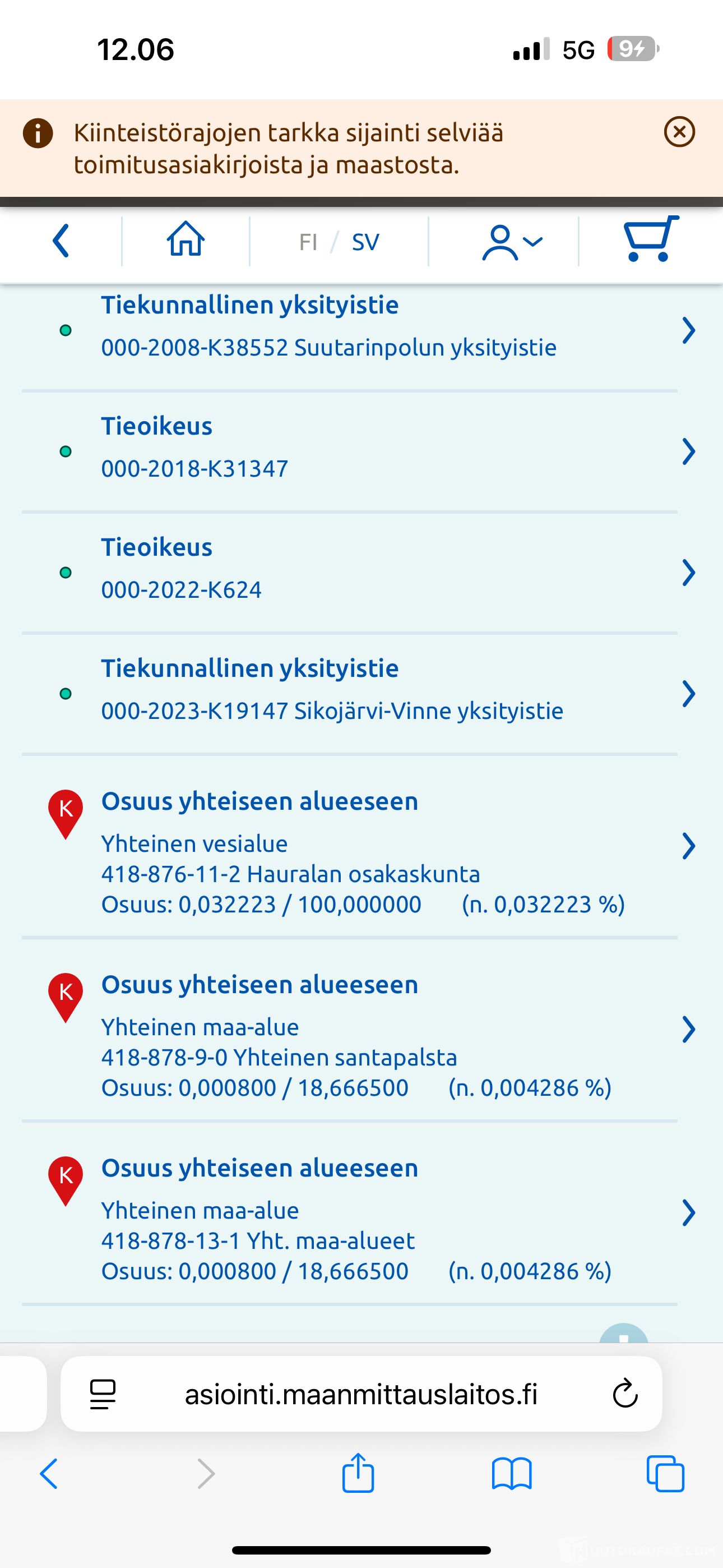Open Safari bookmarks
The image size is (723, 1568).
pyautogui.click(x=512, y=1474)
